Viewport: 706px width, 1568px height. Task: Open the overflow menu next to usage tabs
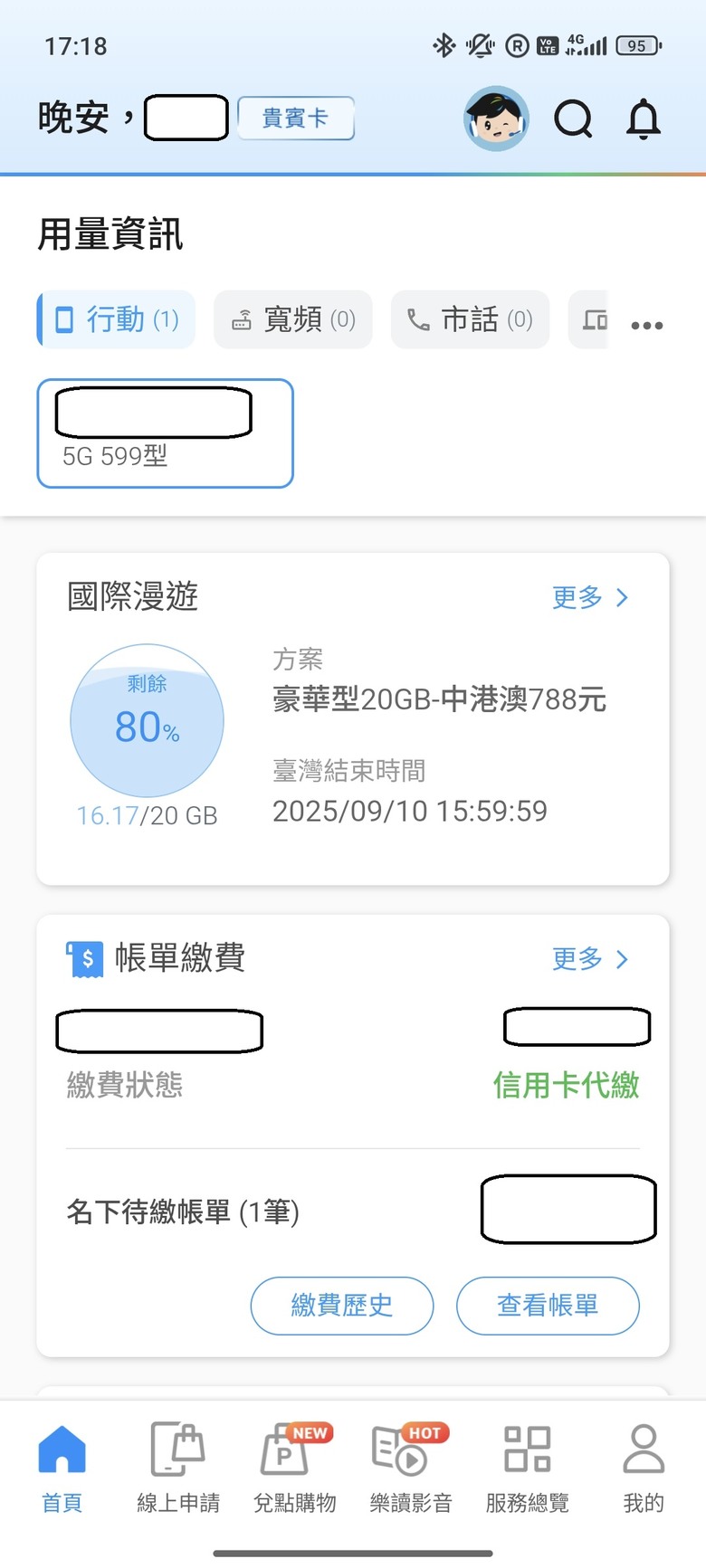tap(646, 324)
